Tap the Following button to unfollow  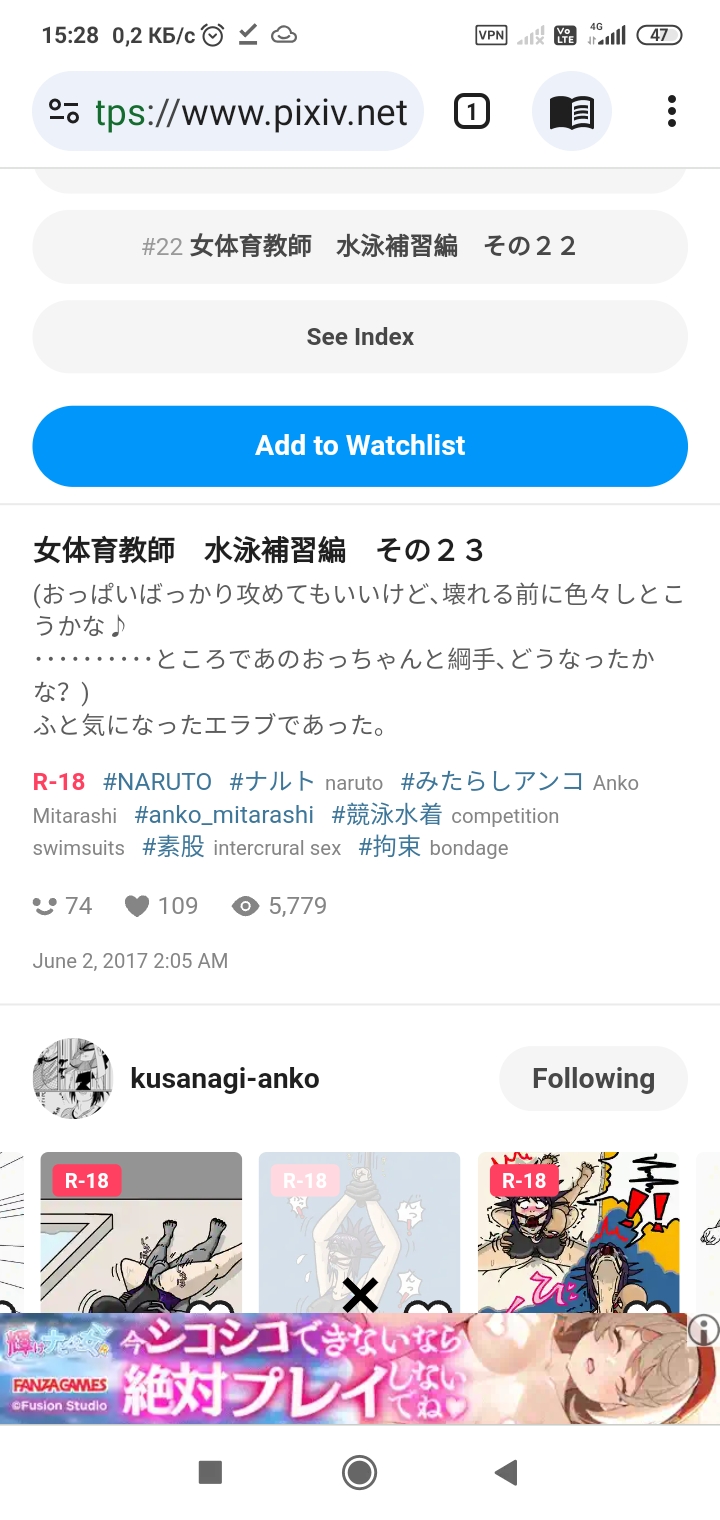tap(593, 1079)
